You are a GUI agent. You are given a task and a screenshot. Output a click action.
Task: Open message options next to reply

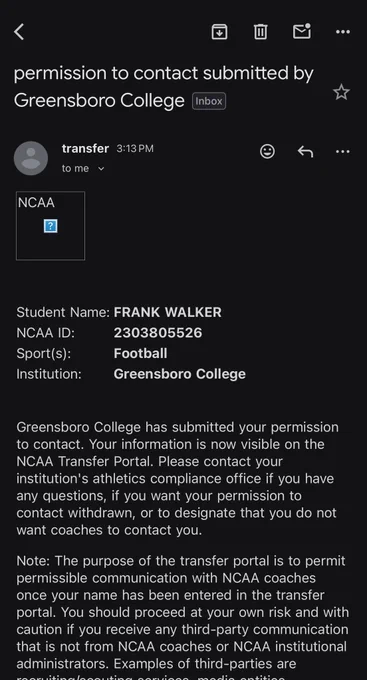click(343, 152)
